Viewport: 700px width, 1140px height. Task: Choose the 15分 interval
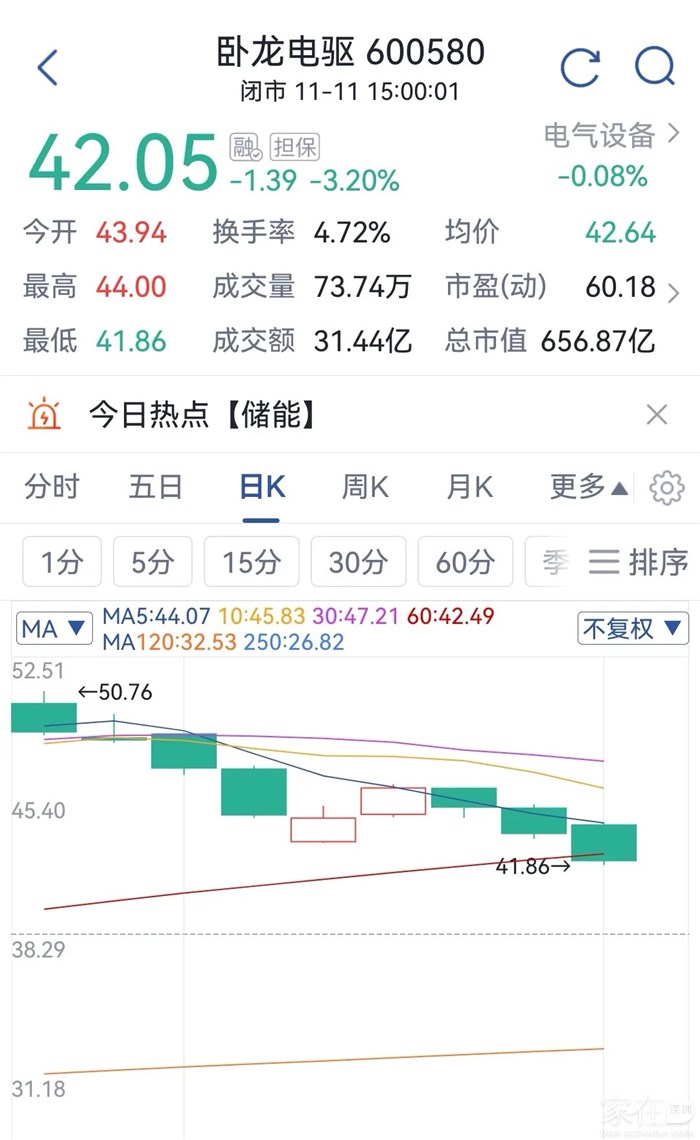(x=252, y=561)
